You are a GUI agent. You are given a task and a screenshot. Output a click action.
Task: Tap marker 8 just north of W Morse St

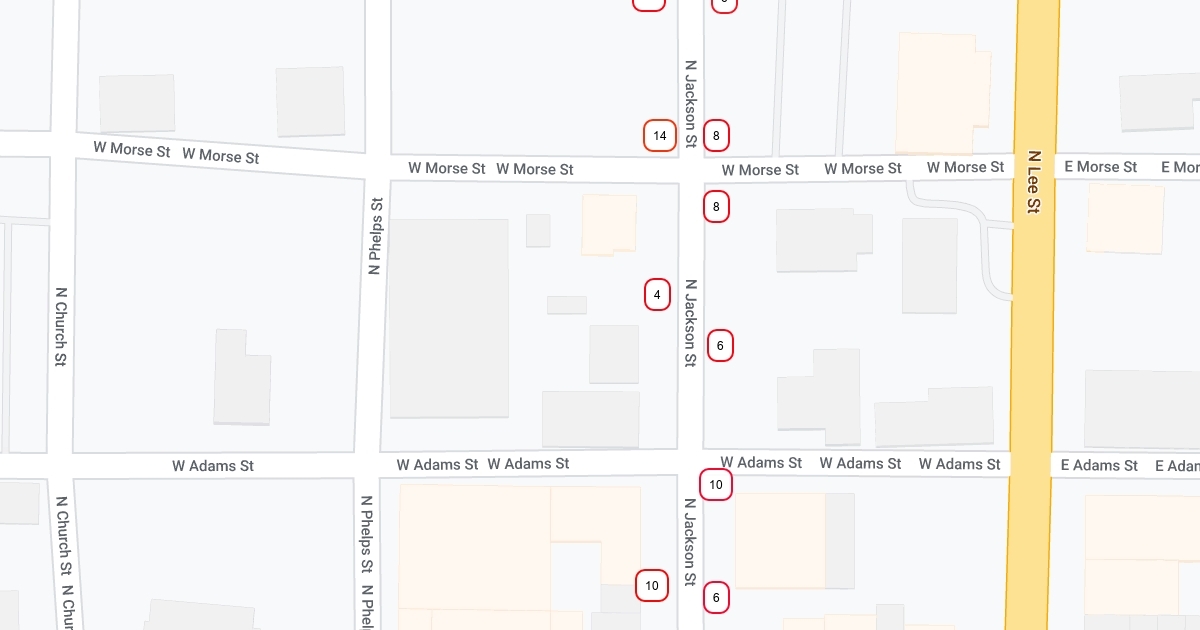pos(717,135)
